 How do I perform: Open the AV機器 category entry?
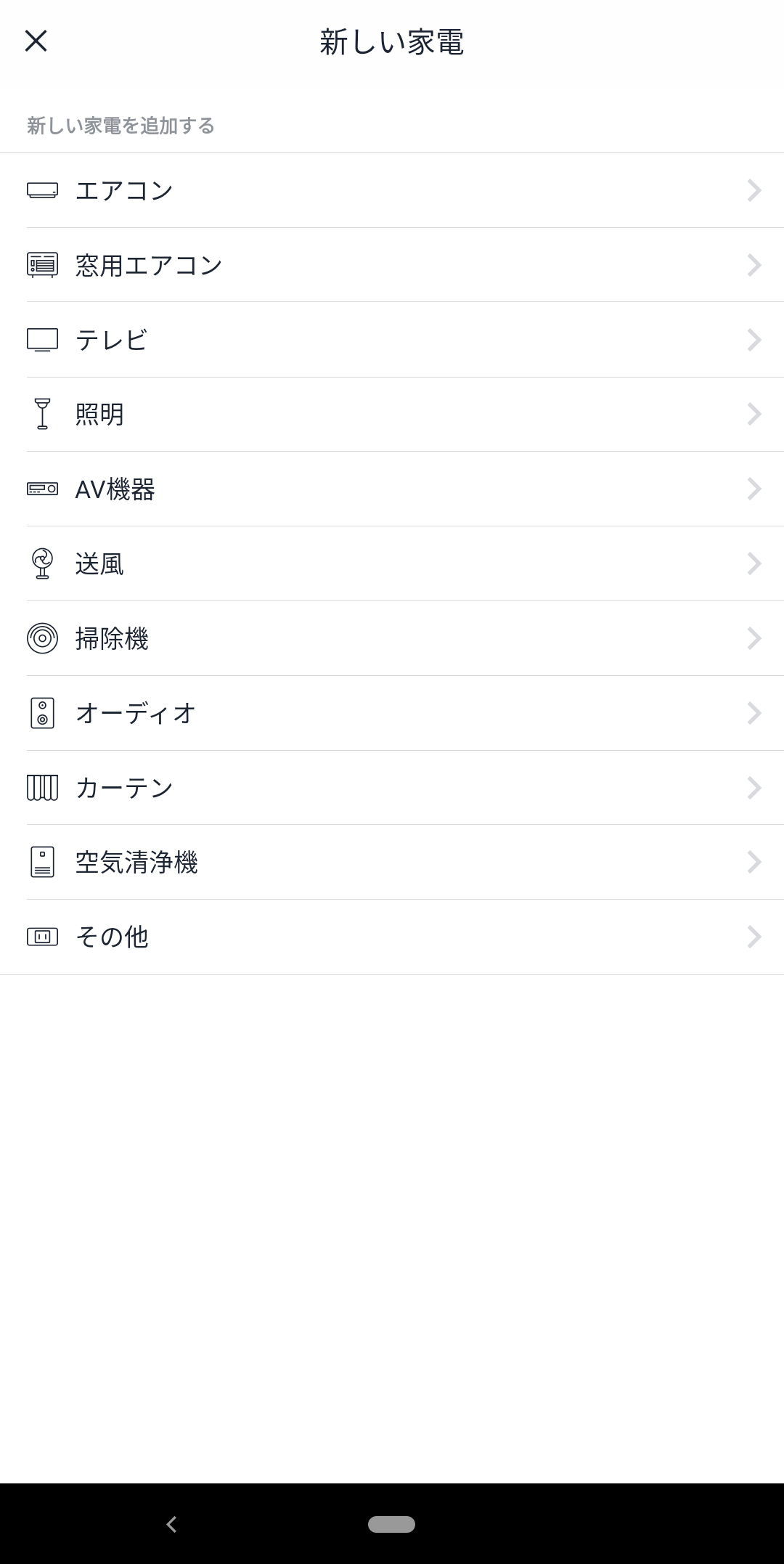point(392,489)
